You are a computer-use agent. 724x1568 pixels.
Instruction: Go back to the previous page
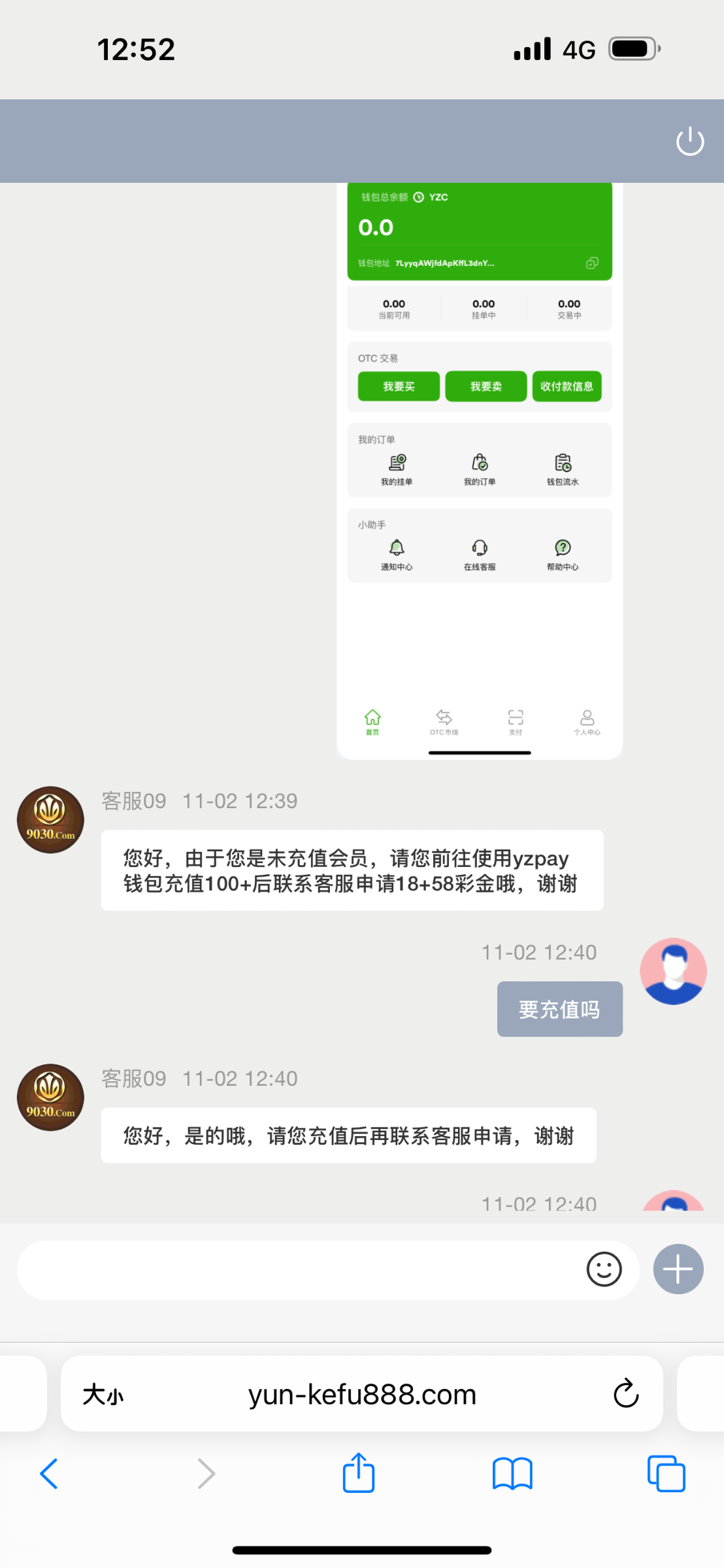click(50, 1474)
